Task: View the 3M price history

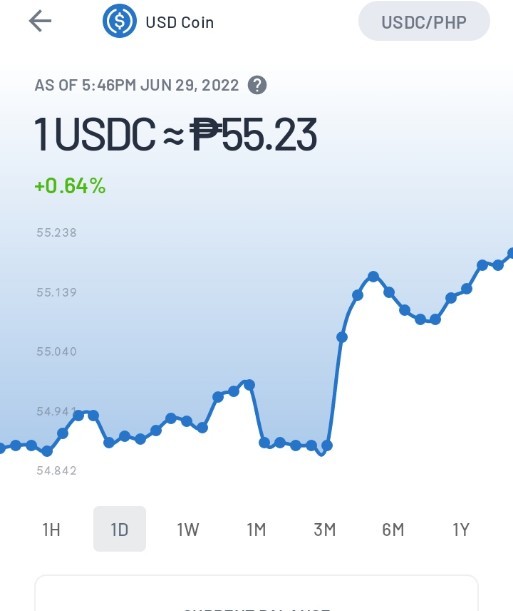Action: (x=324, y=529)
